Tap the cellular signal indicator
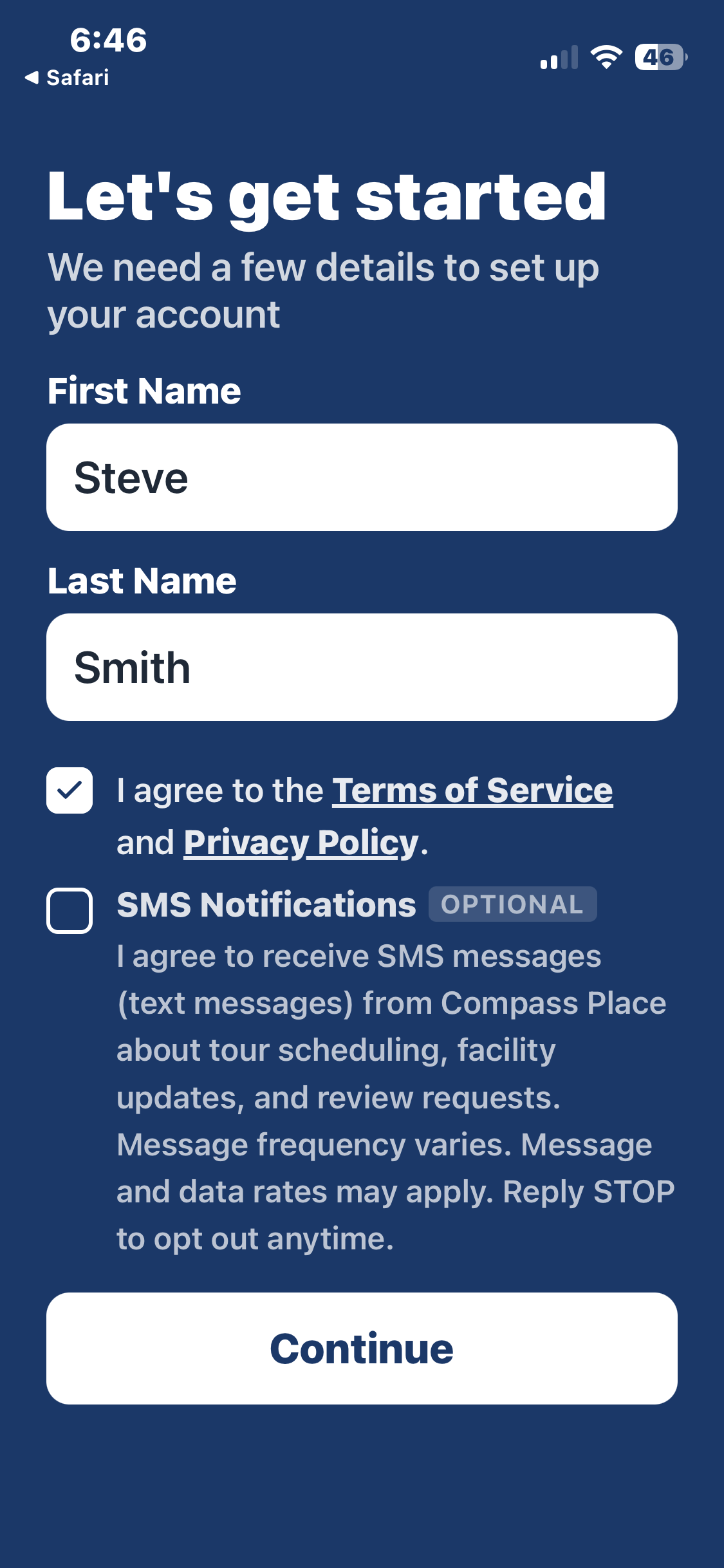The width and height of the screenshot is (724, 1568). [558, 59]
